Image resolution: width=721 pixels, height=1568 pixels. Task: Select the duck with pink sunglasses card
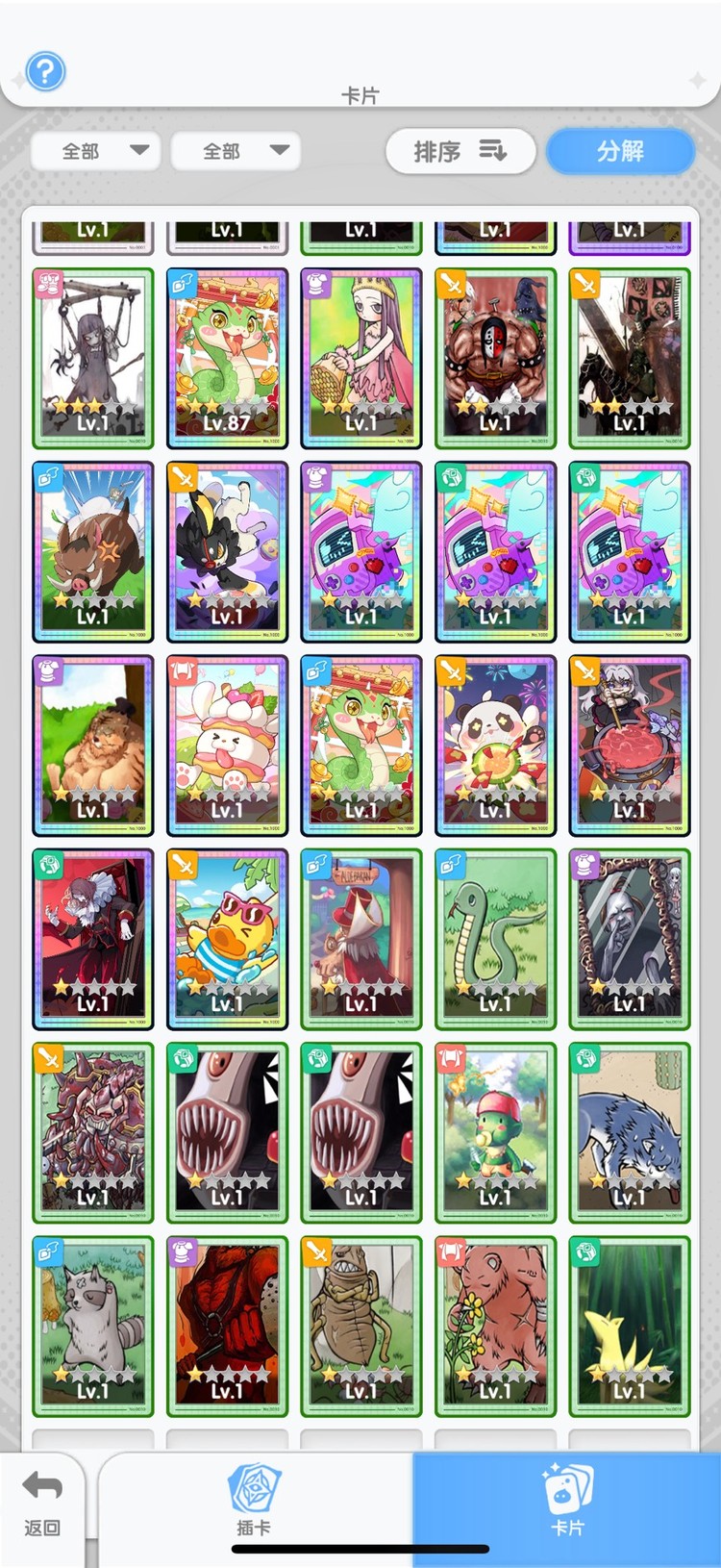[x=227, y=939]
